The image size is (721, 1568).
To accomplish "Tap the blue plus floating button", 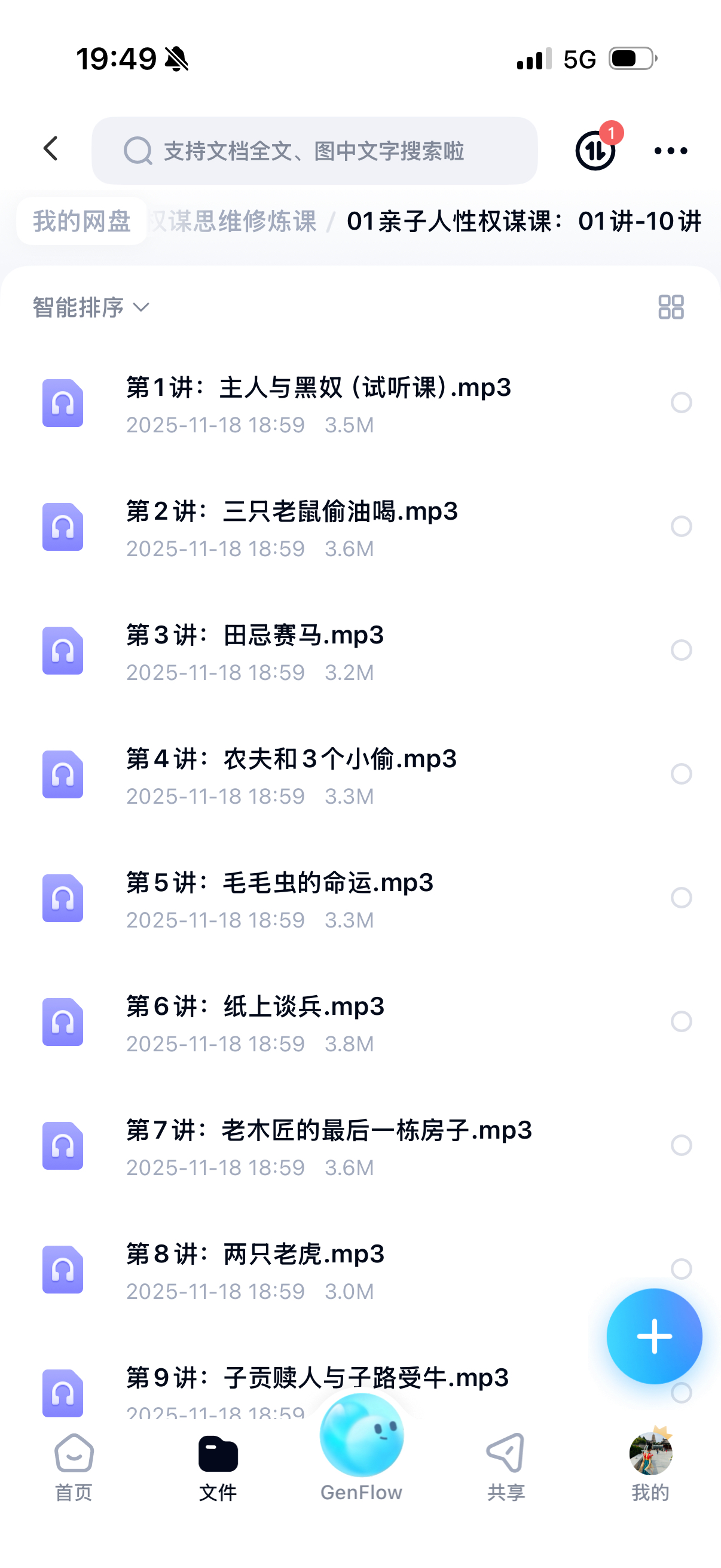I will pos(654,1337).
